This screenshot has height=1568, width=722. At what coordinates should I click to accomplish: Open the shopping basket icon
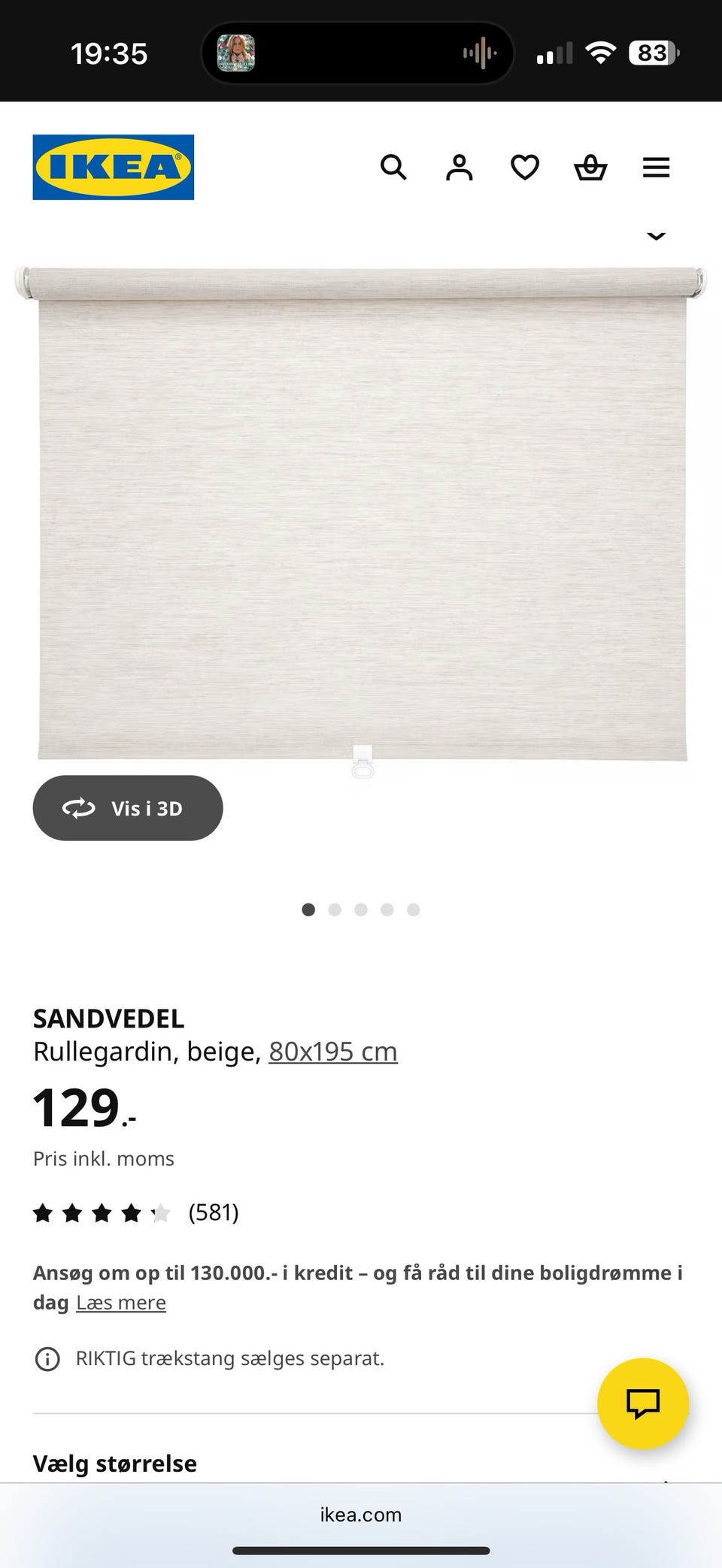[591, 167]
